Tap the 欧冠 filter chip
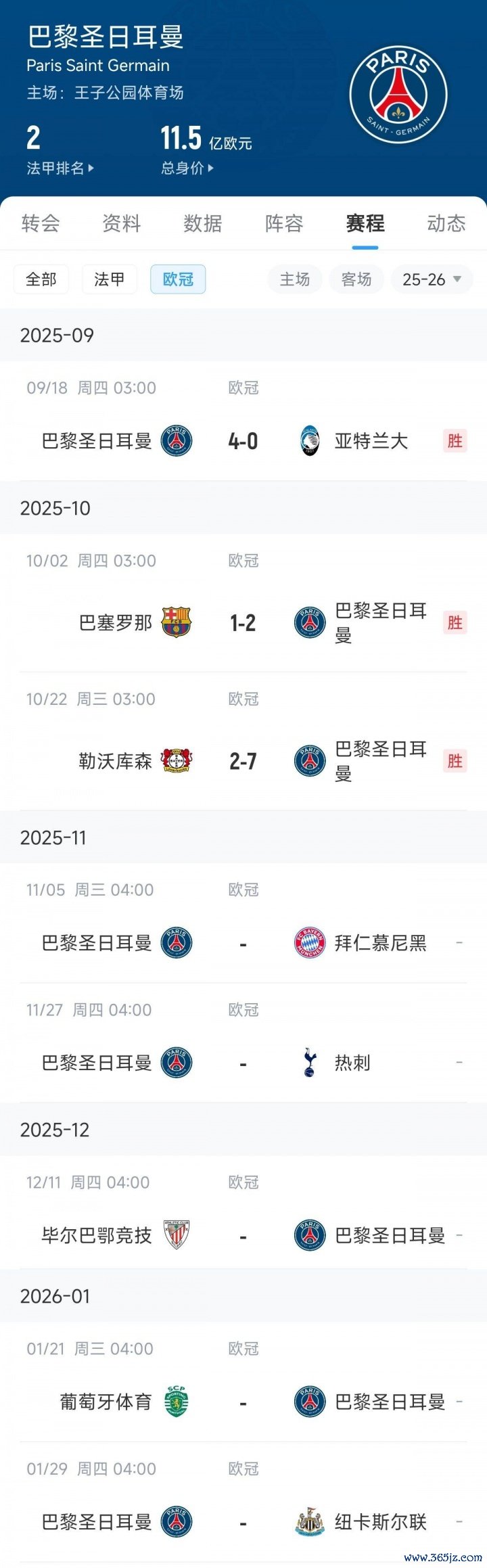Viewport: 487px width, 1568px height. (178, 279)
